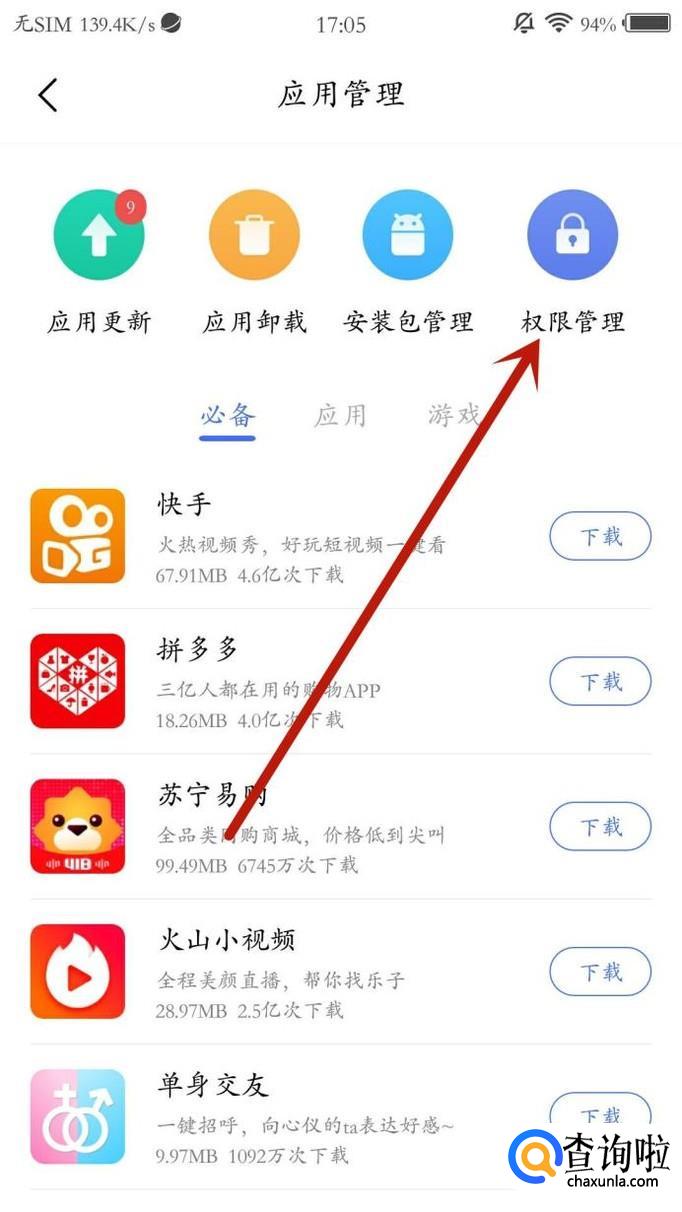Download 苏宁易购
682x1212 pixels.
point(600,827)
